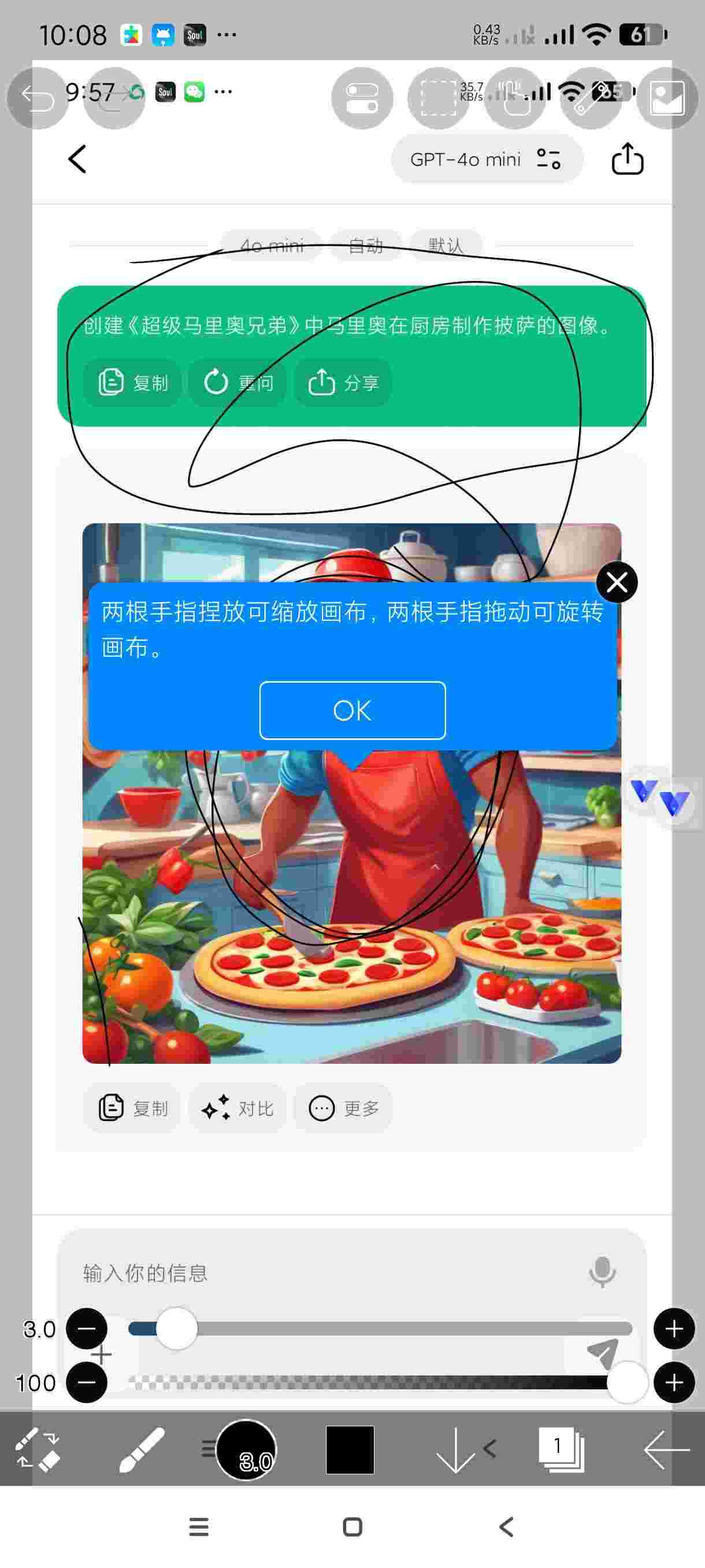
Task: Increase brush thickness with the plus button
Action: 674,1329
